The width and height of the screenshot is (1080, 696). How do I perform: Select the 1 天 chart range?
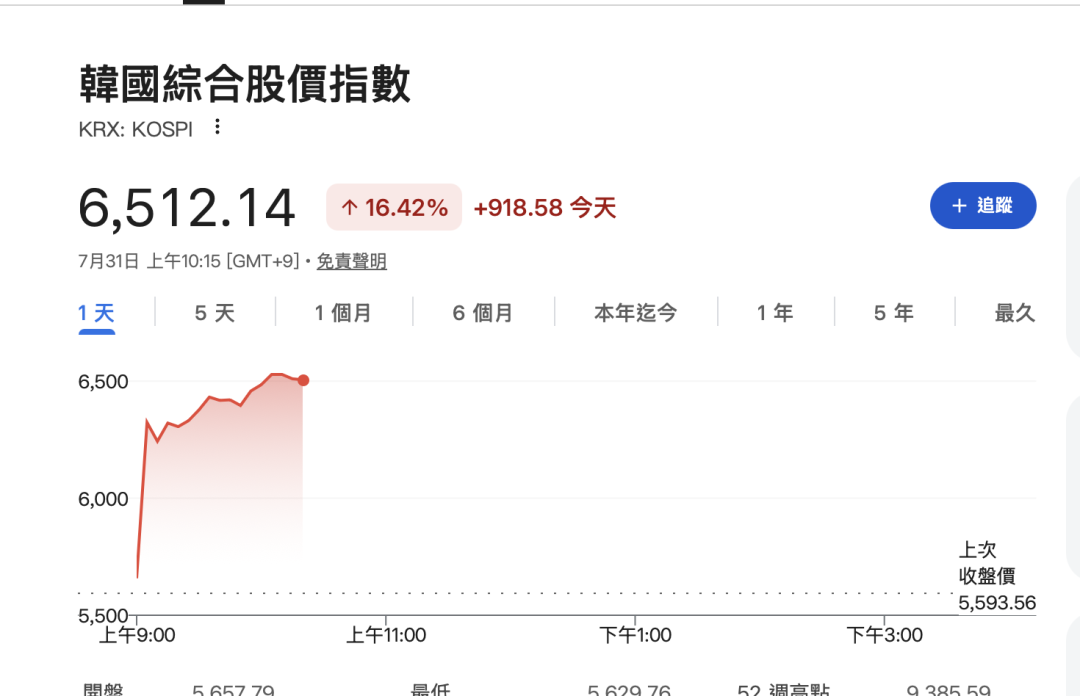96,313
